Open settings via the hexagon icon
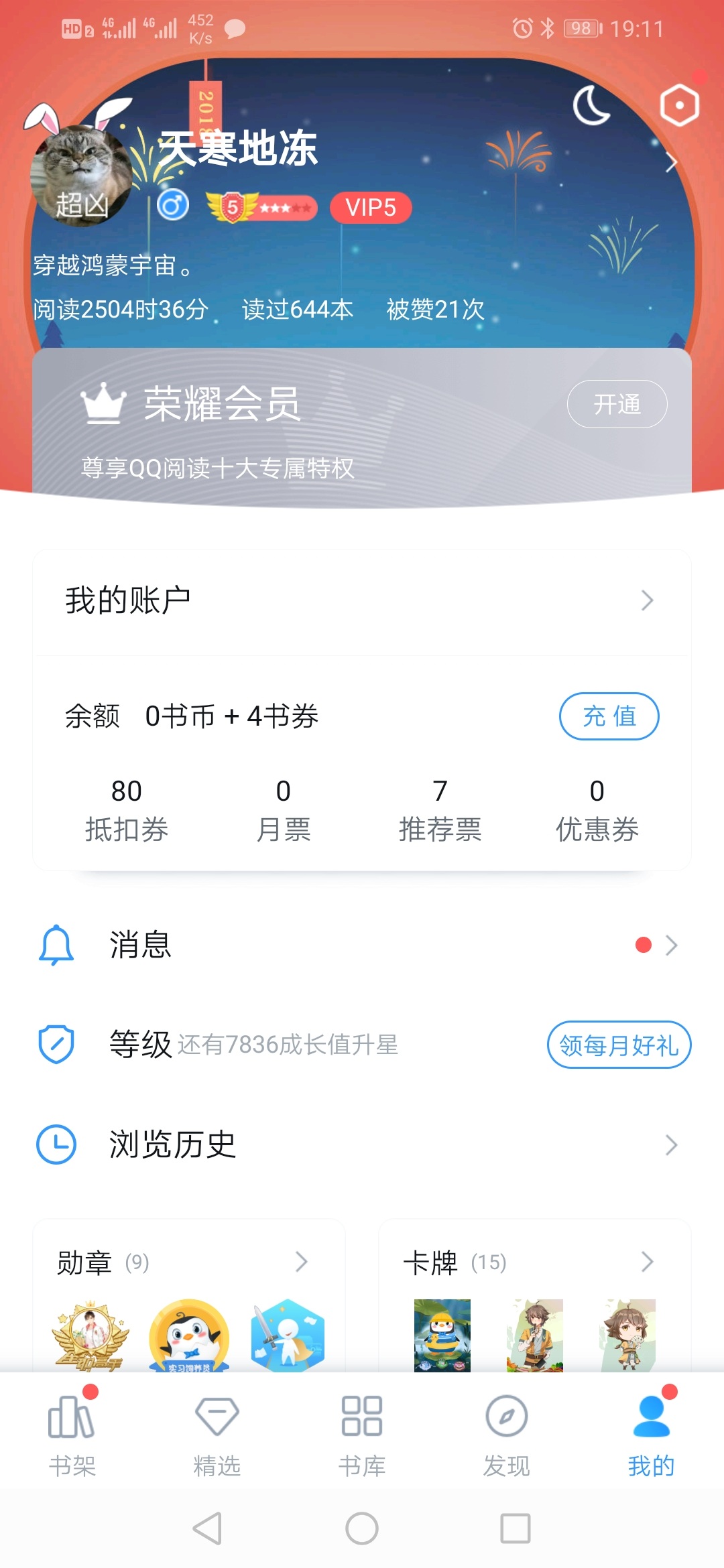724x1568 pixels. [679, 105]
